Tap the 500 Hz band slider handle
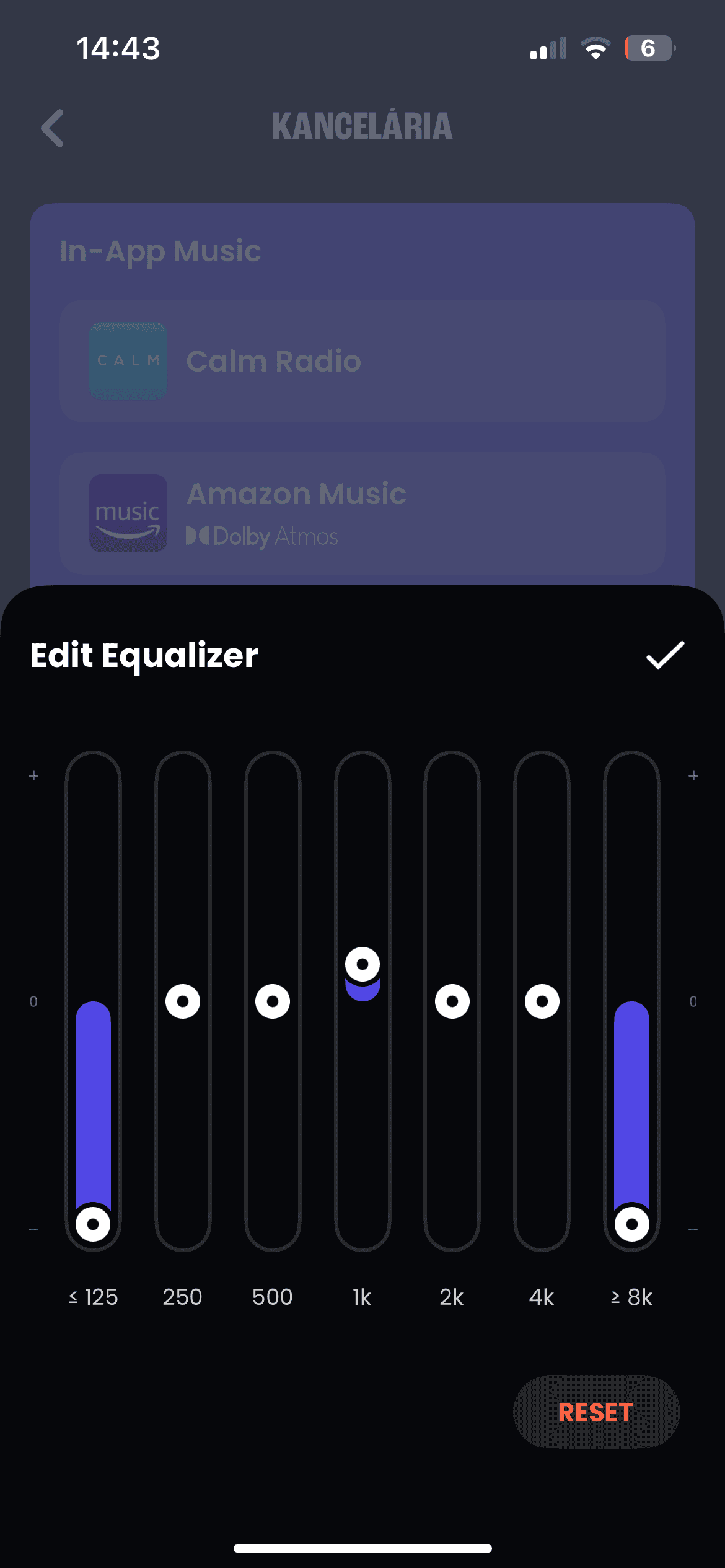Viewport: 725px width, 1568px height. click(273, 1001)
